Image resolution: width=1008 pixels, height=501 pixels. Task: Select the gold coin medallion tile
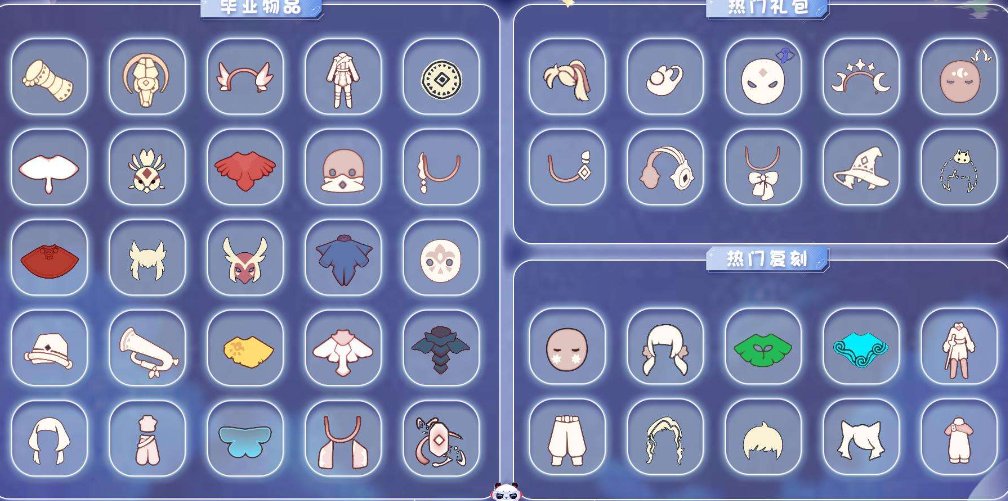pyautogui.click(x=441, y=77)
